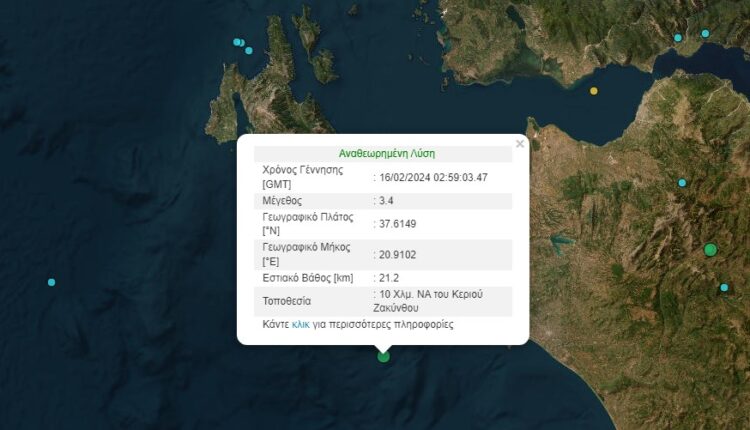Viewport: 750px width, 430px height.
Task: Open the κλικ link for more information
Action: pos(300,325)
